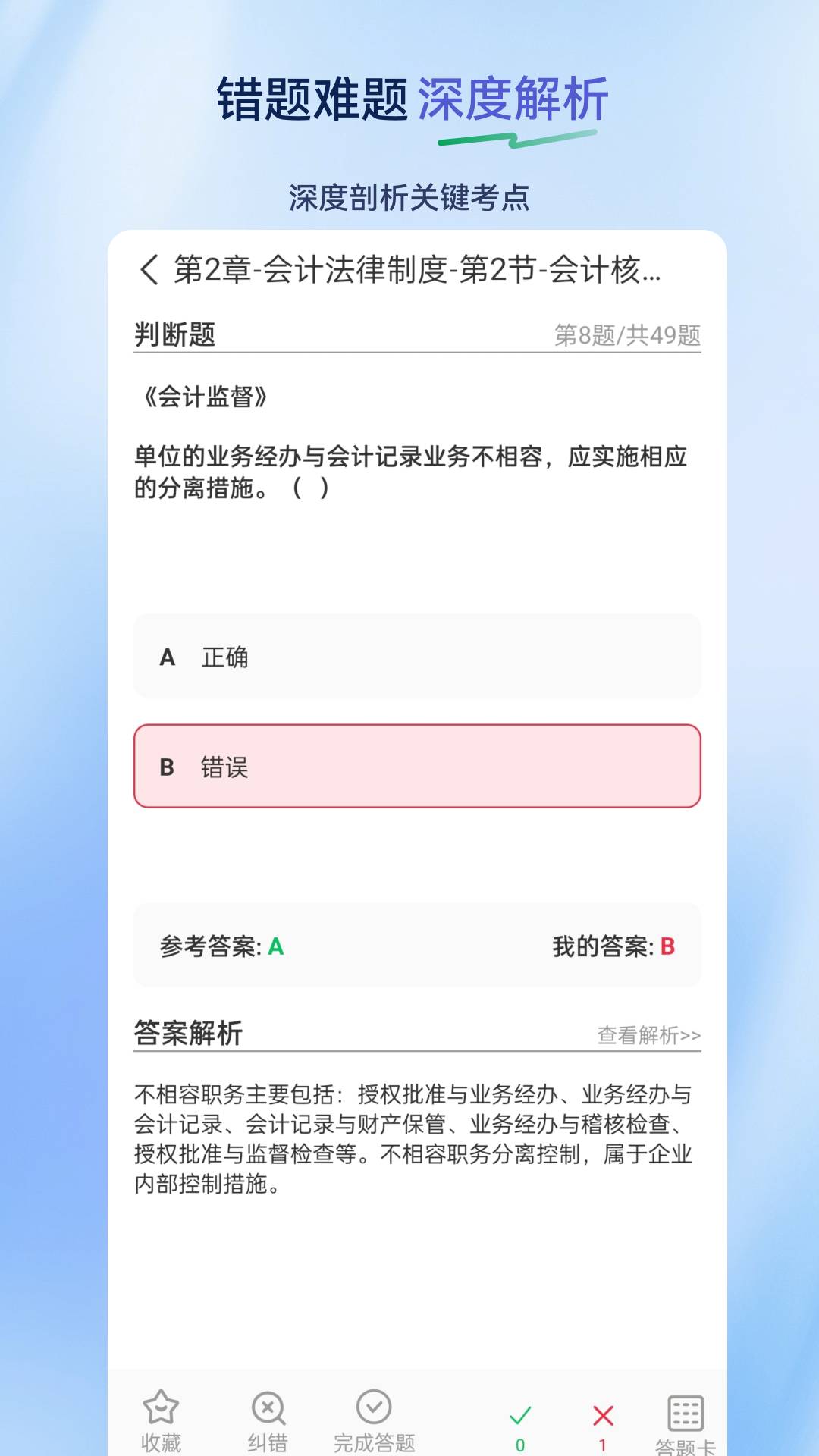Open 纠错 error-report icon

[x=267, y=1407]
